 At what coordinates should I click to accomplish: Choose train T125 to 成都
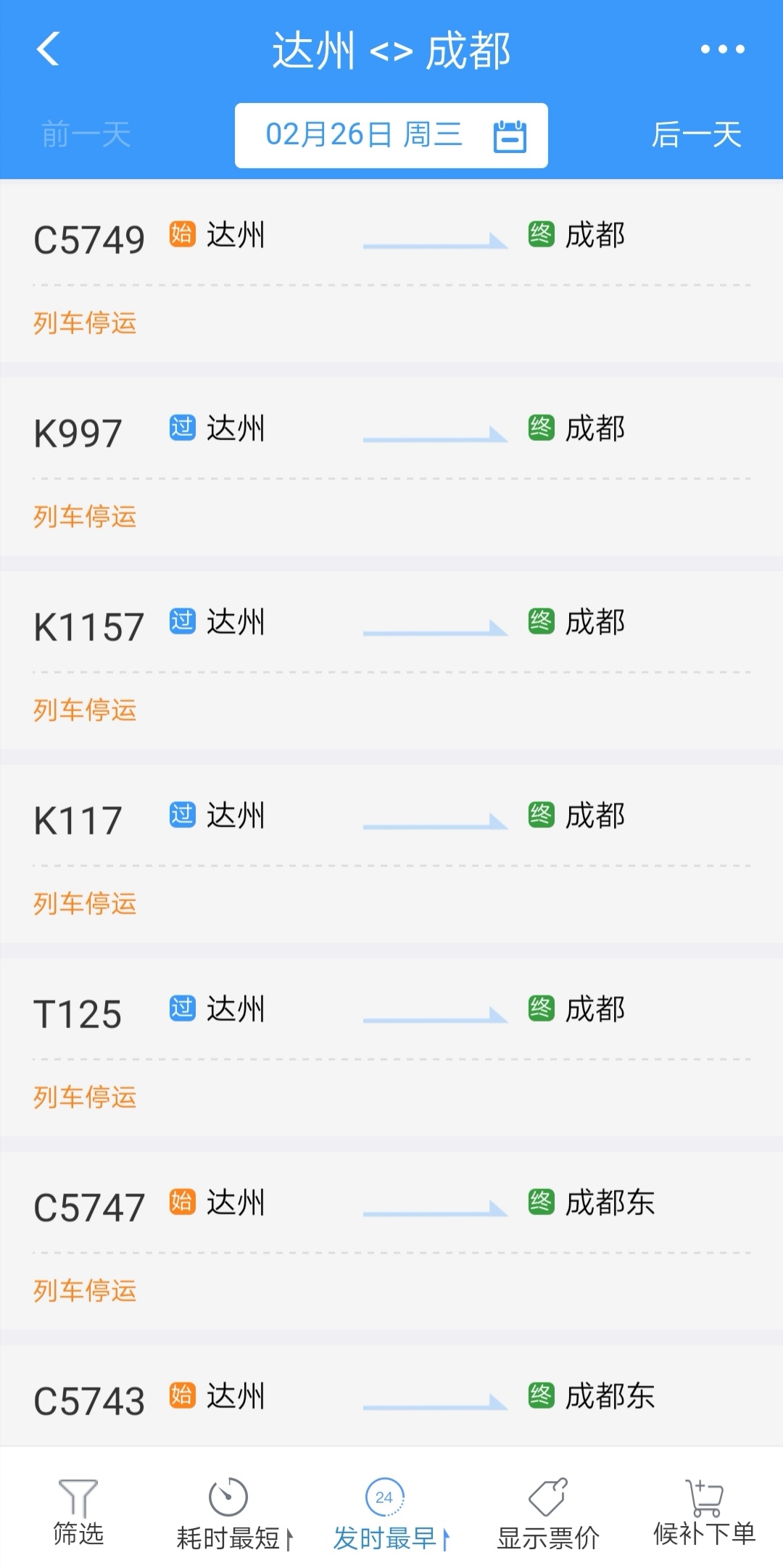[391, 1046]
